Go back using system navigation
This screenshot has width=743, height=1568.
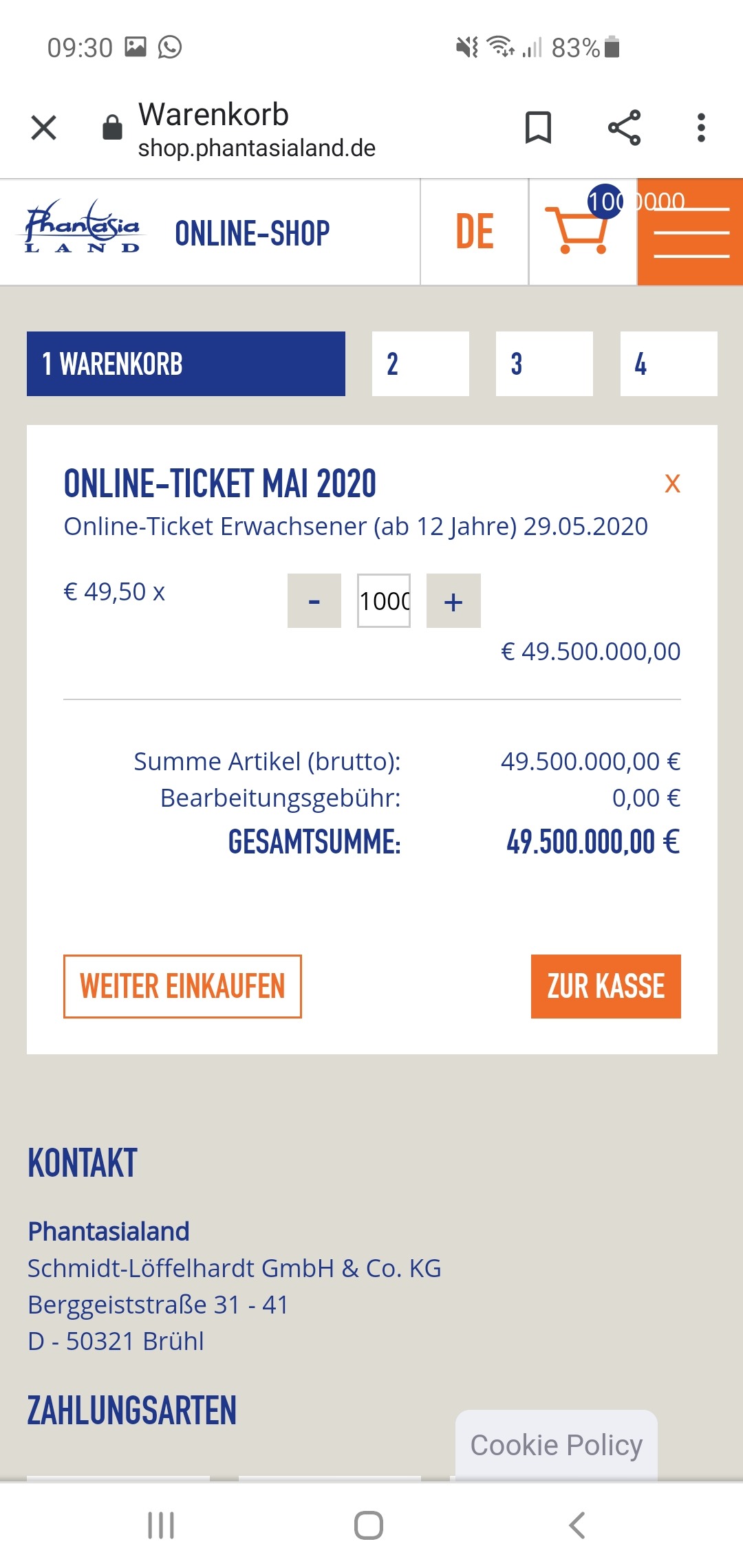(577, 1525)
